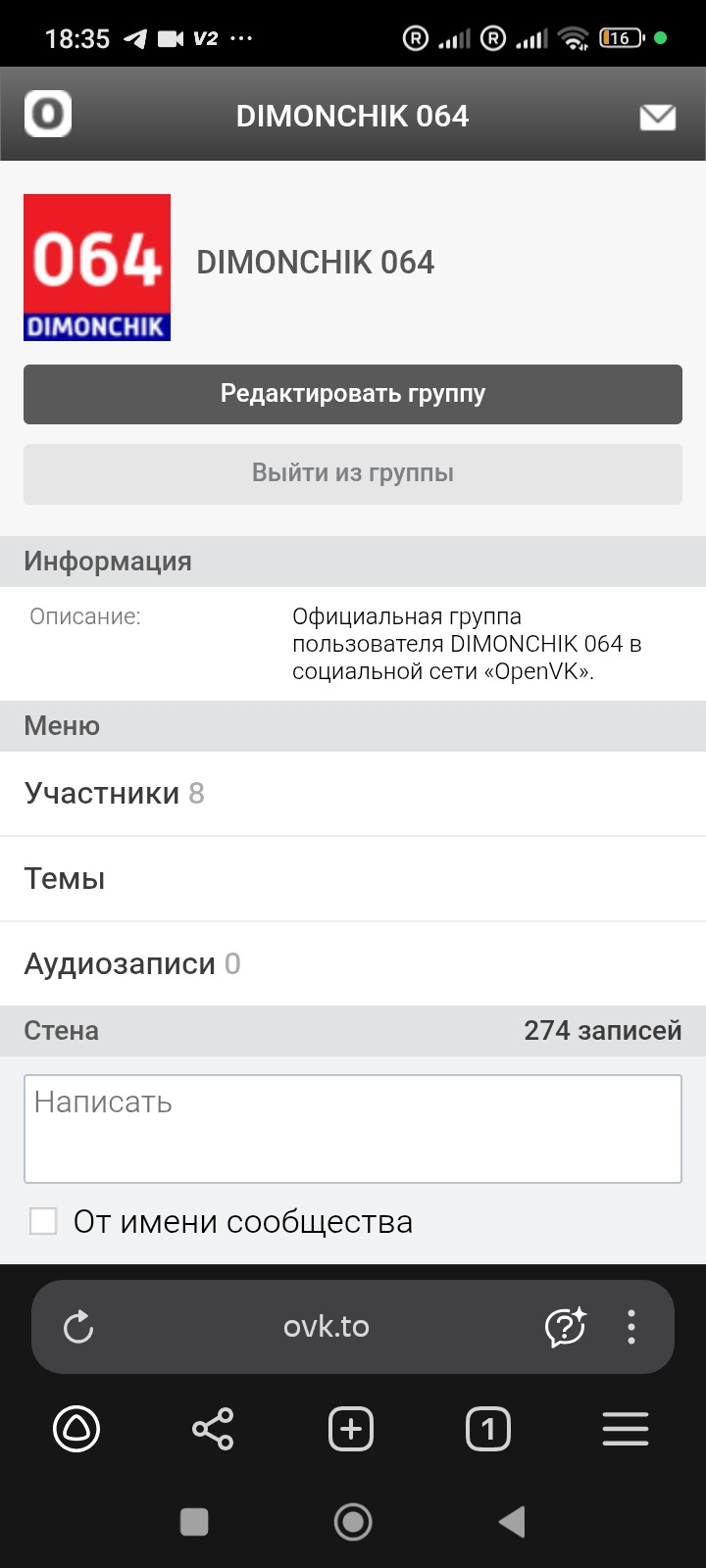This screenshot has width=706, height=1568.
Task: Go back with the system back button
Action: point(512,1522)
